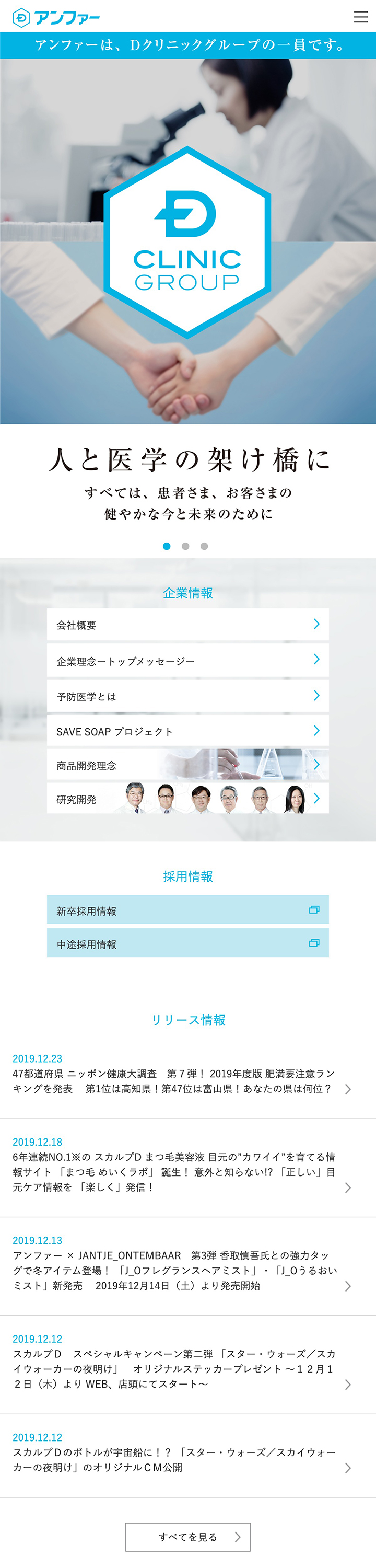
Task: Open SAVE SOAP プロジェクト
Action: pyautogui.click(x=187, y=731)
